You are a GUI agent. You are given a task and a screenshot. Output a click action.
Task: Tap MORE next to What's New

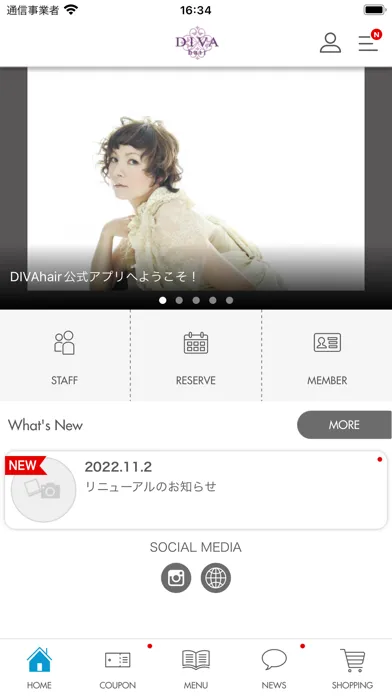[344, 425]
